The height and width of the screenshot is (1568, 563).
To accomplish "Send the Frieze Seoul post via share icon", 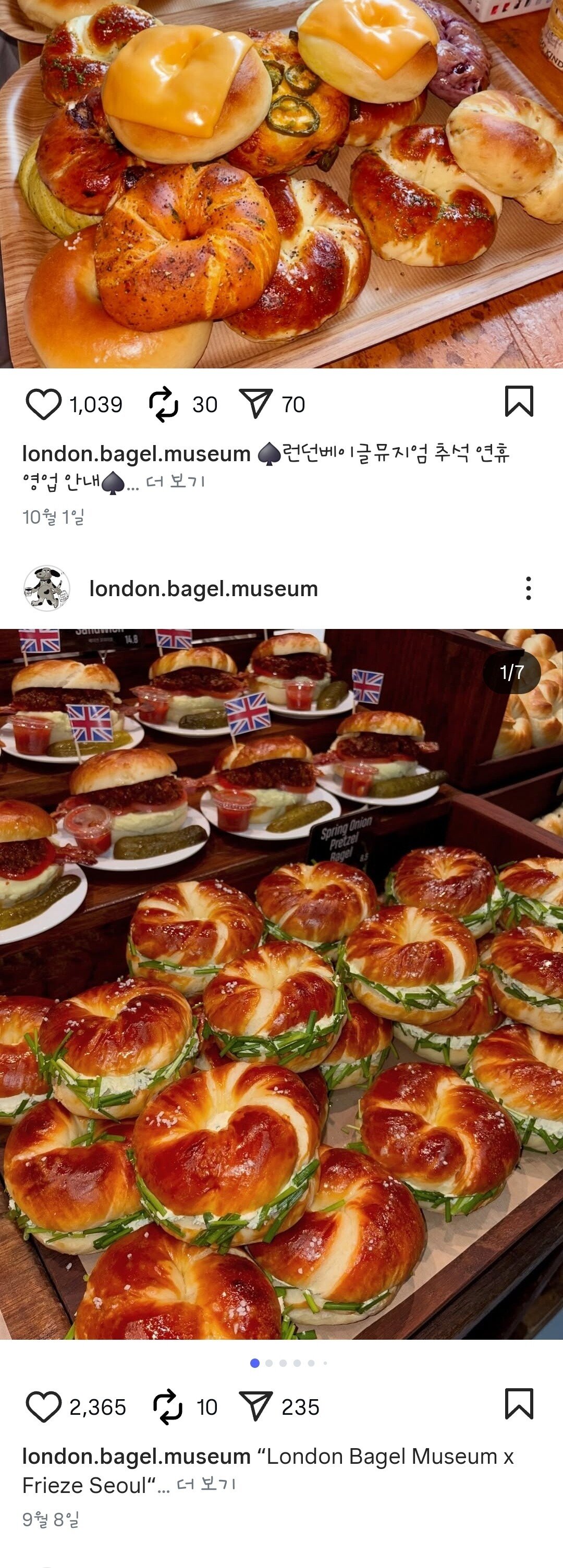I will 255,1406.
